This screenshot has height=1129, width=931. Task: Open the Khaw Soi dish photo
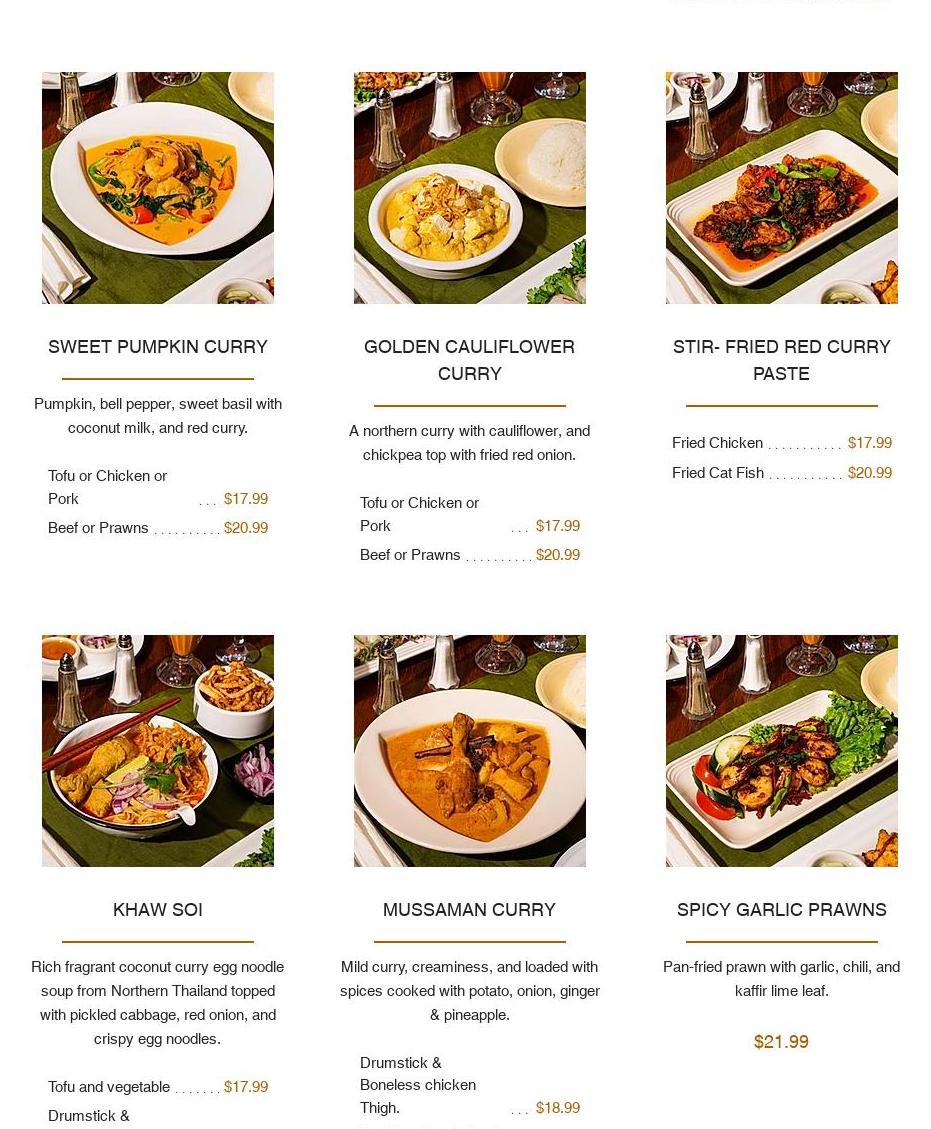pos(158,751)
